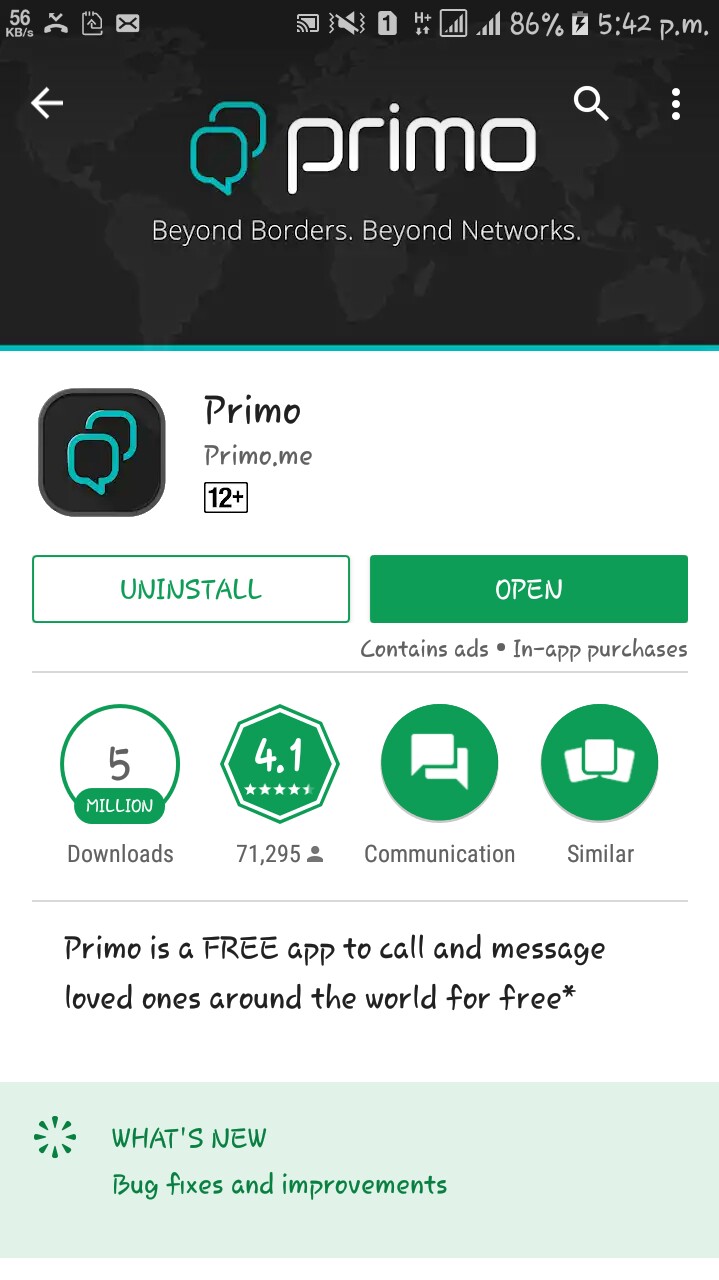Uninstall the Primo app
Image resolution: width=719 pixels, height=1280 pixels.
coord(191,589)
